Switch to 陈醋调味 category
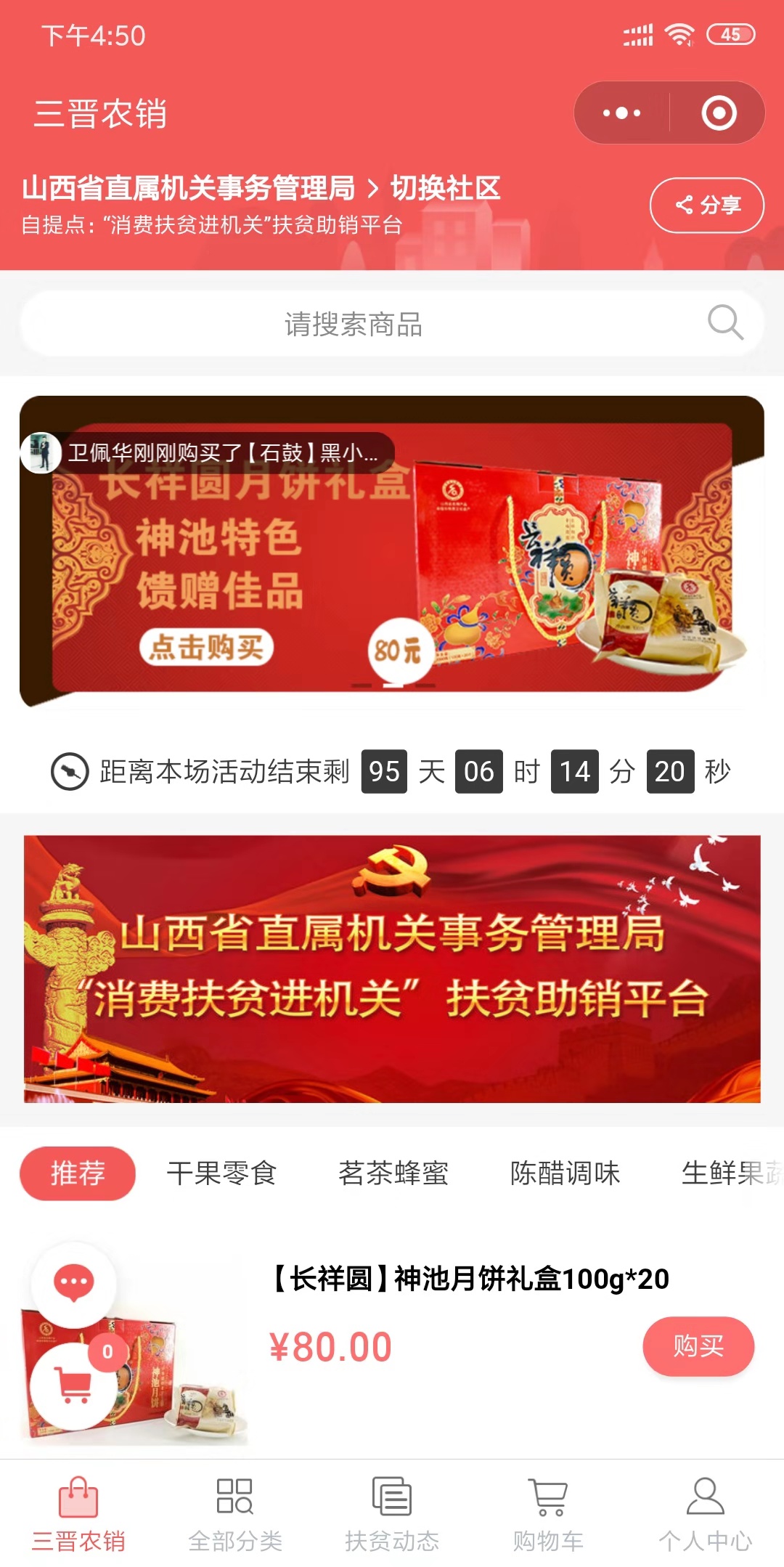 coord(565,1173)
